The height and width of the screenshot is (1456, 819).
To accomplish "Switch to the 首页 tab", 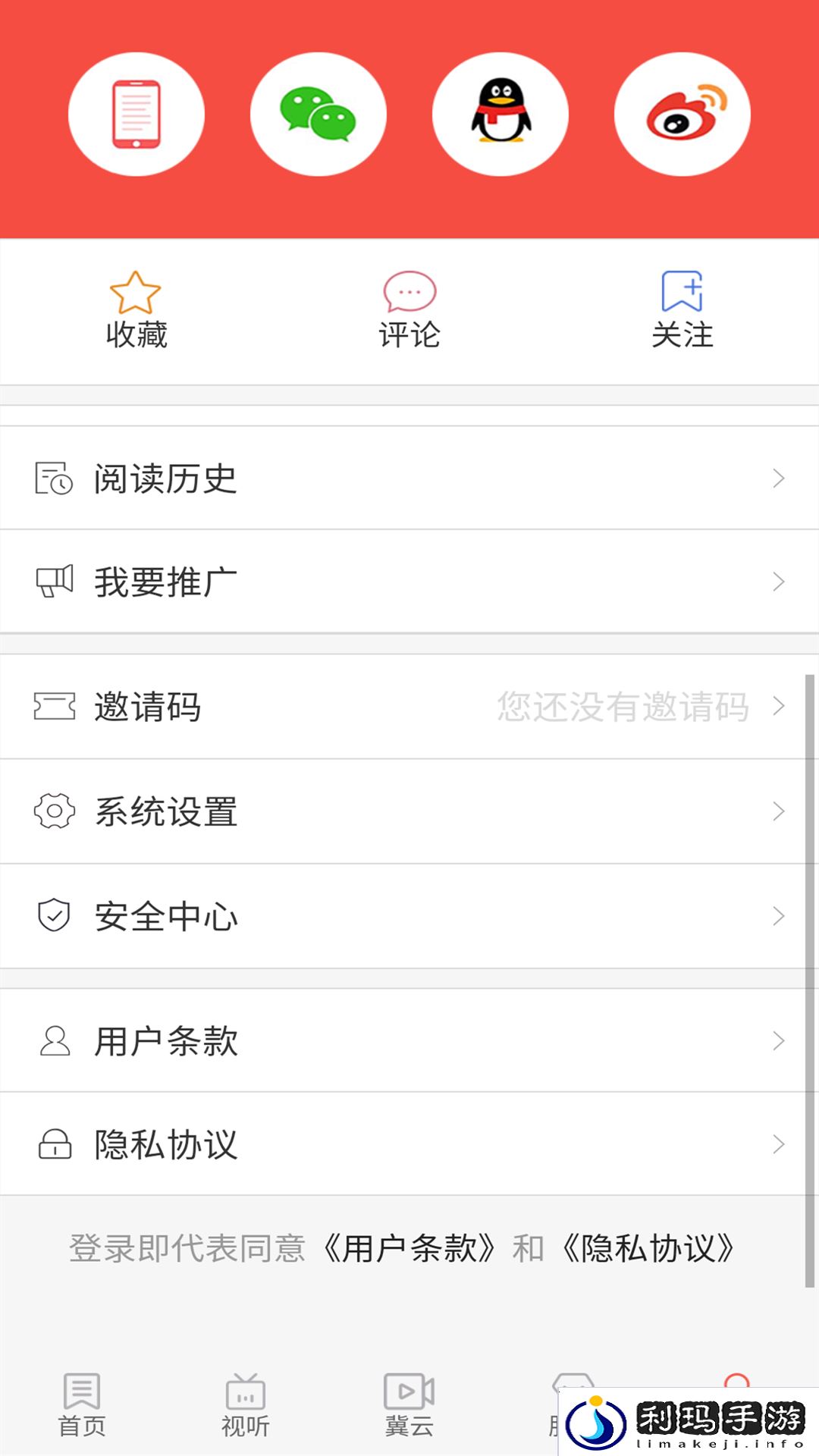I will [82, 1405].
